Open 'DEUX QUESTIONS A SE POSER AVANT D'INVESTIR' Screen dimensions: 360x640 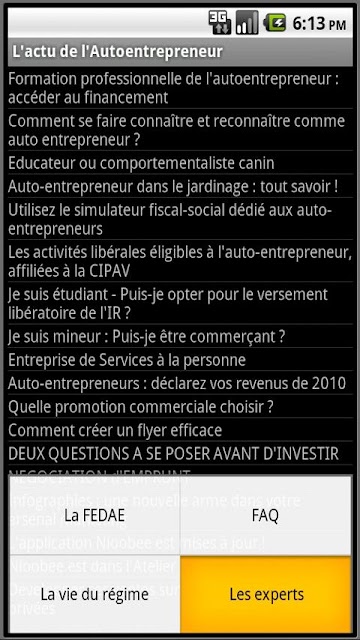(x=180, y=453)
